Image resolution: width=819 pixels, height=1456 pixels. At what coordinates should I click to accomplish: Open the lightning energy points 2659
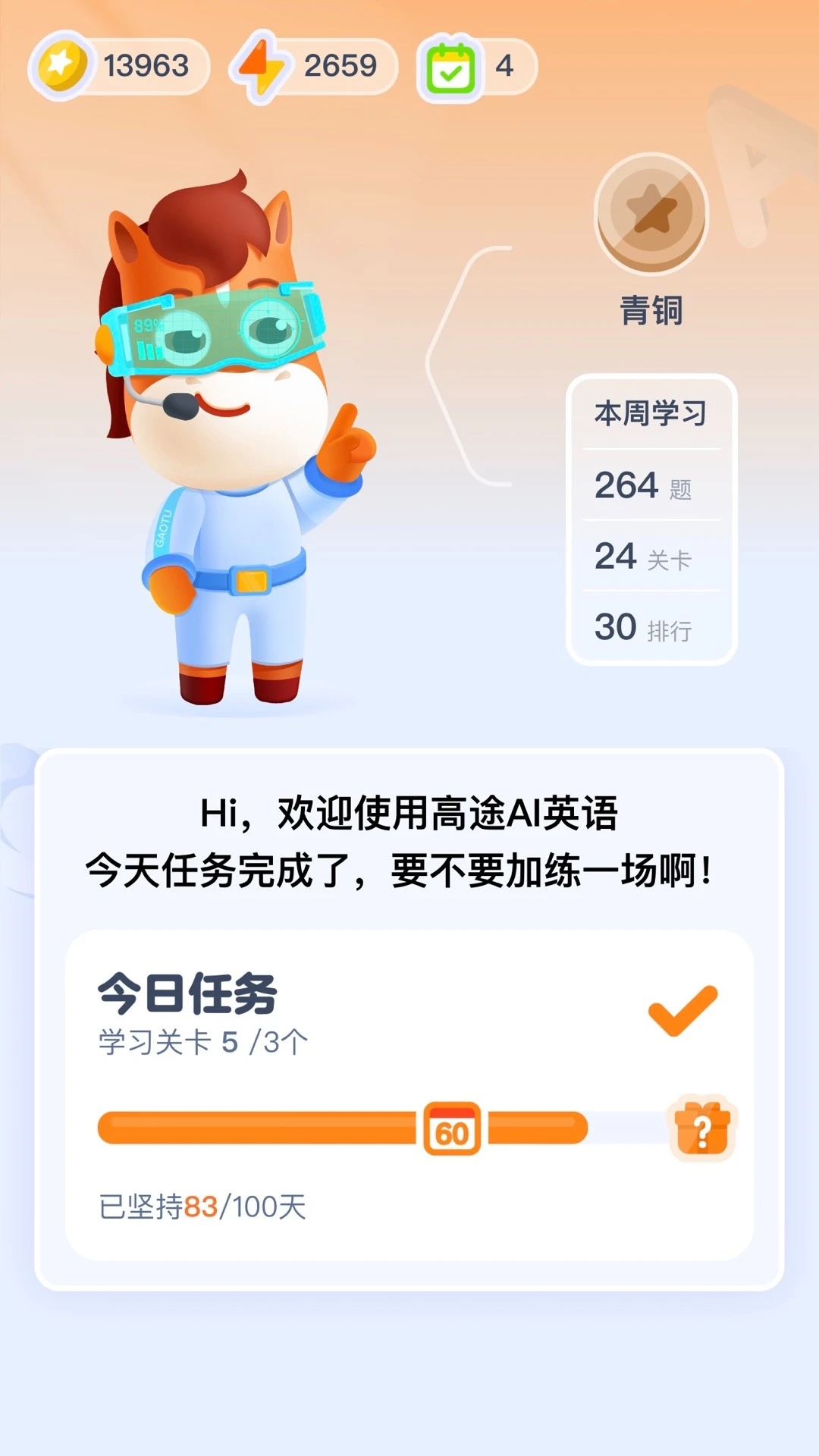pos(314,66)
